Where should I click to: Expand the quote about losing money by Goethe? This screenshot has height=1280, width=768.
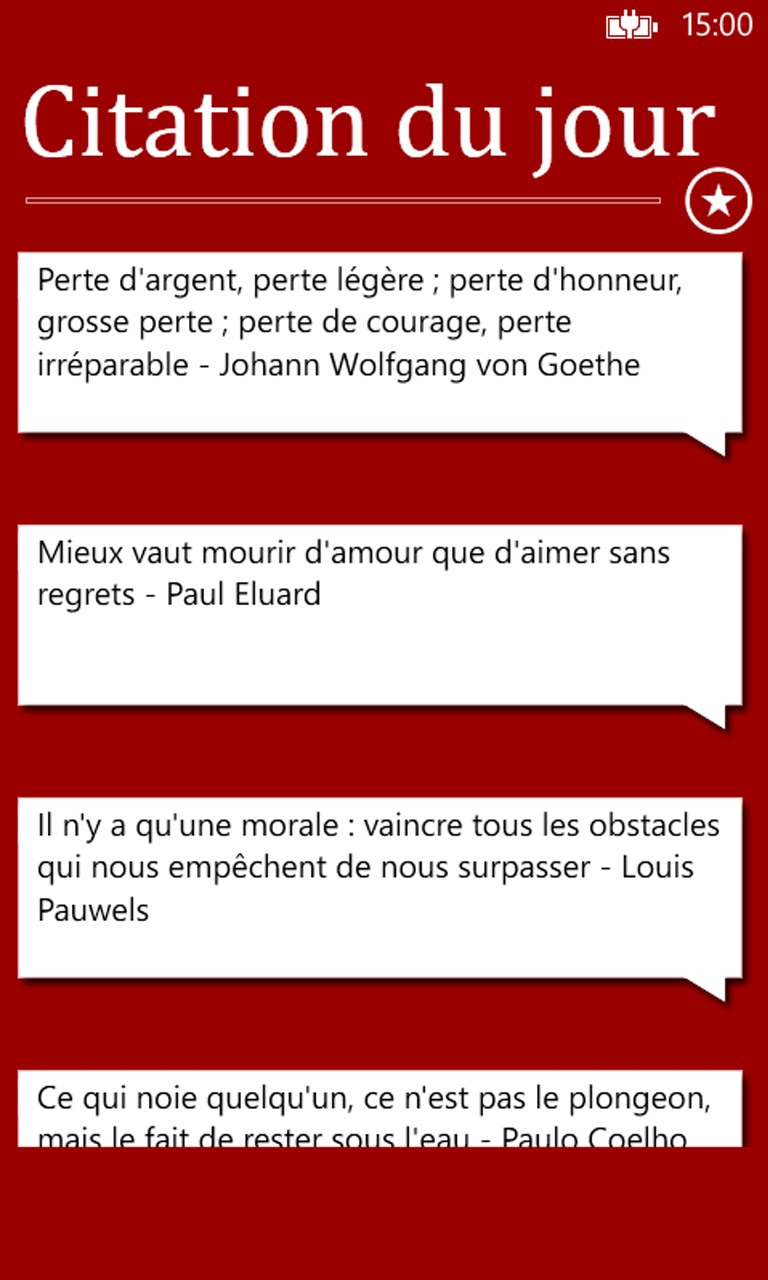(380, 340)
